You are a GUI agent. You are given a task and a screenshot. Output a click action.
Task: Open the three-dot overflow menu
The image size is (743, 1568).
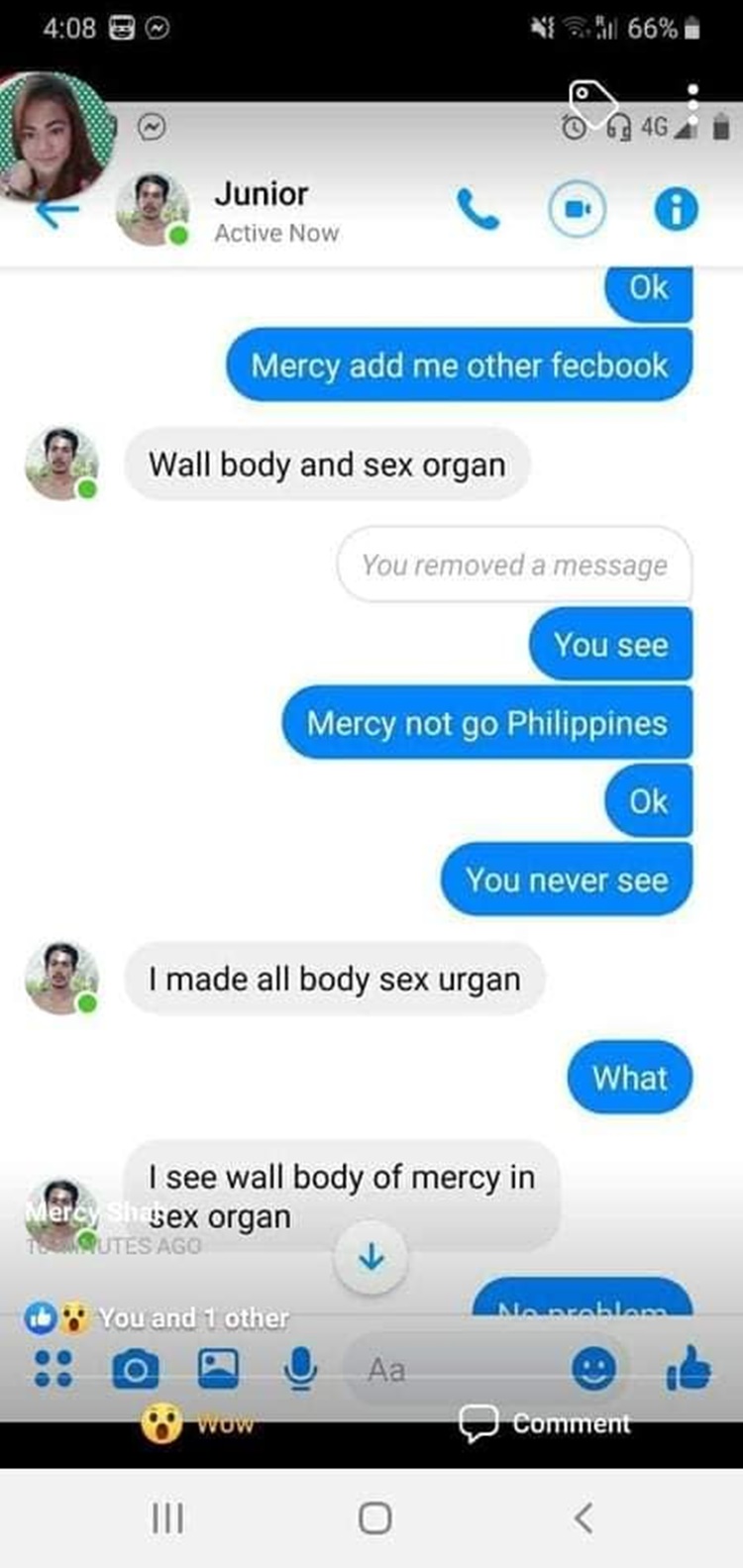point(692,104)
